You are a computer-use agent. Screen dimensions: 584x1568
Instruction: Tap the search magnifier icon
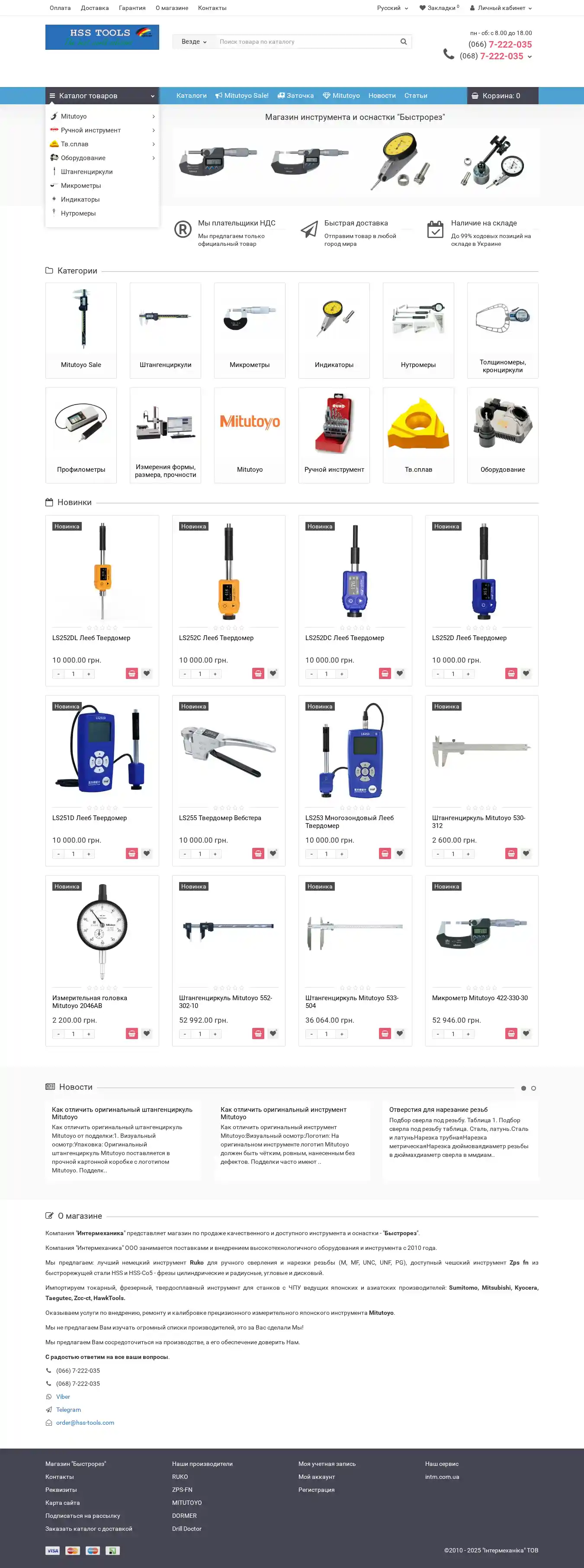point(403,42)
